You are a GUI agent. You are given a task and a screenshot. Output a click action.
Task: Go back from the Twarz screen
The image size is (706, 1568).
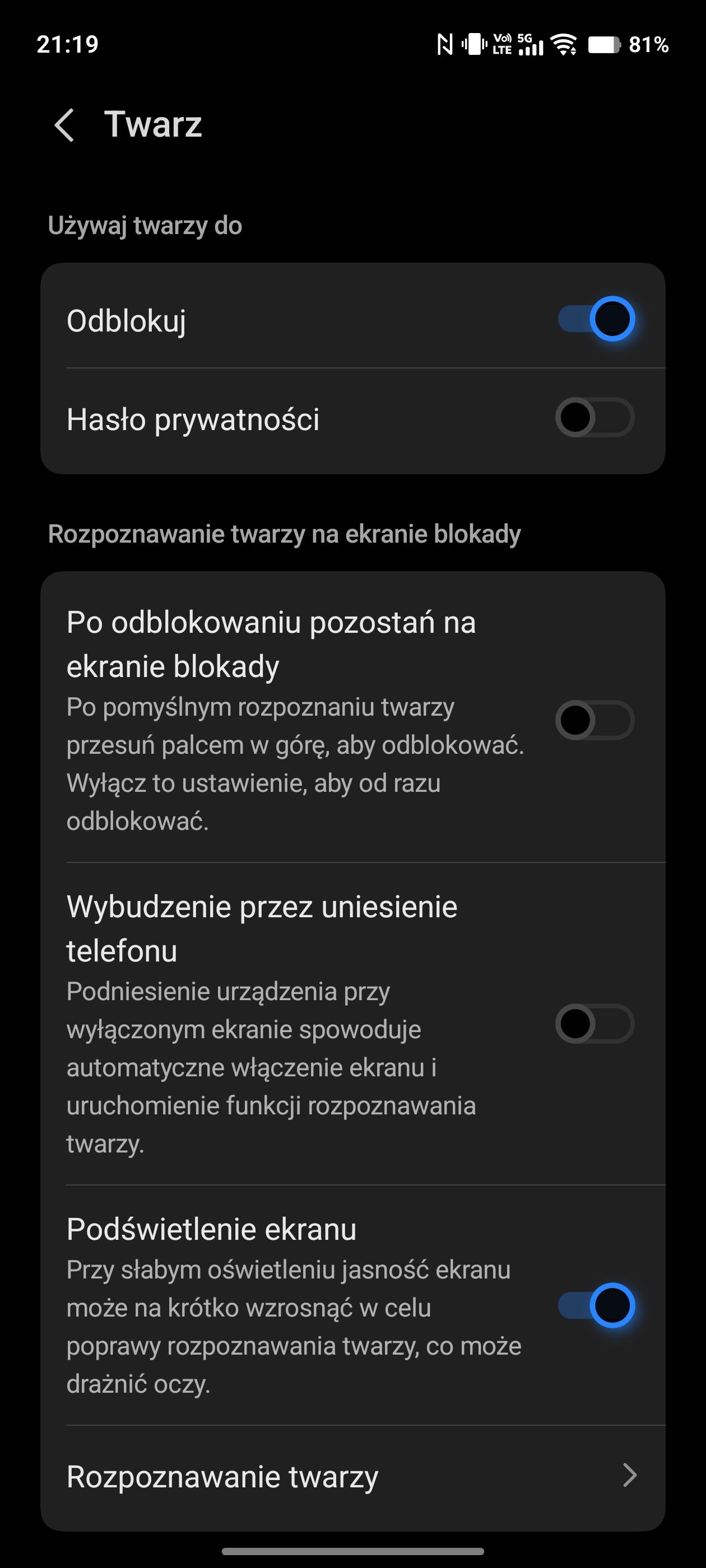pyautogui.click(x=64, y=125)
